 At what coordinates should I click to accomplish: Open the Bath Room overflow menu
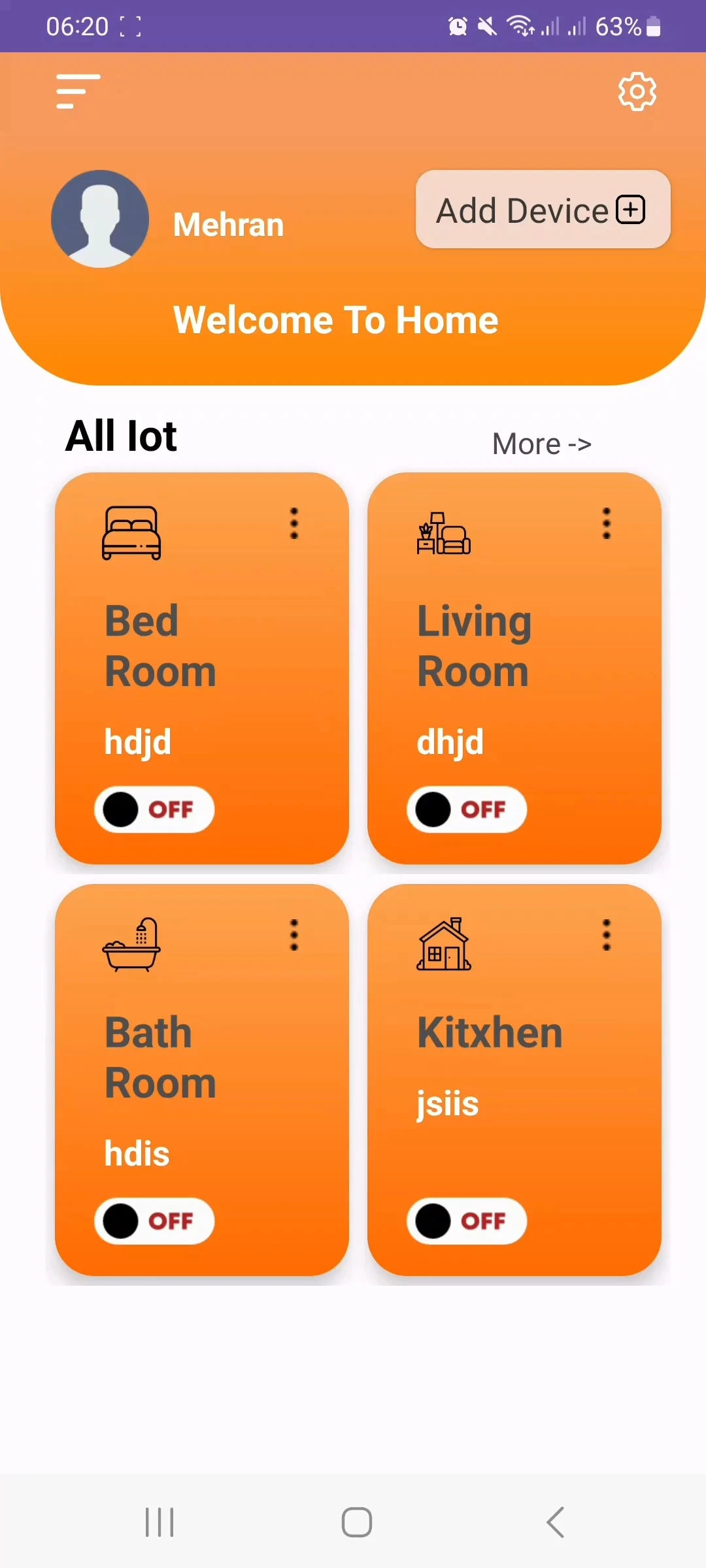294,935
